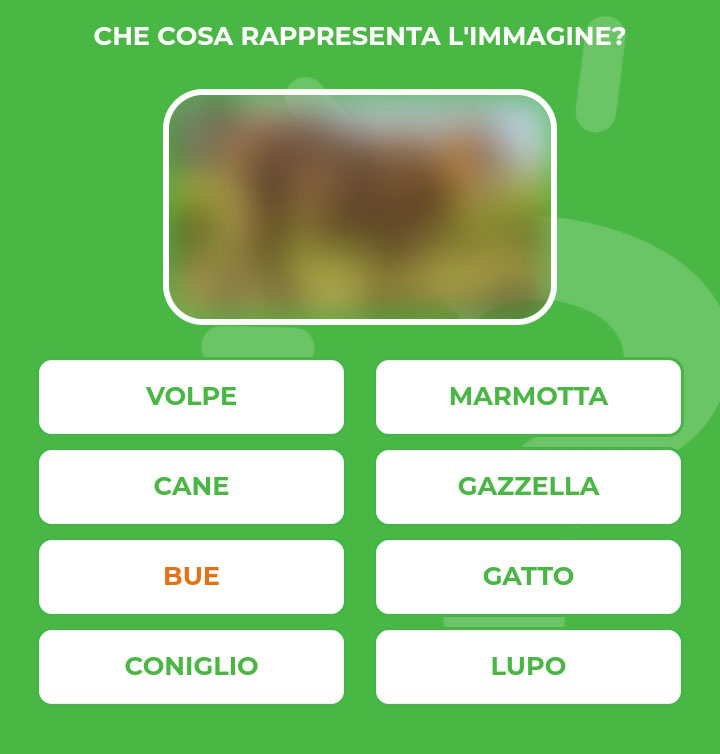The image size is (720, 754).
Task: Click the answer to the right of CONIGLIO
Action: (x=528, y=666)
